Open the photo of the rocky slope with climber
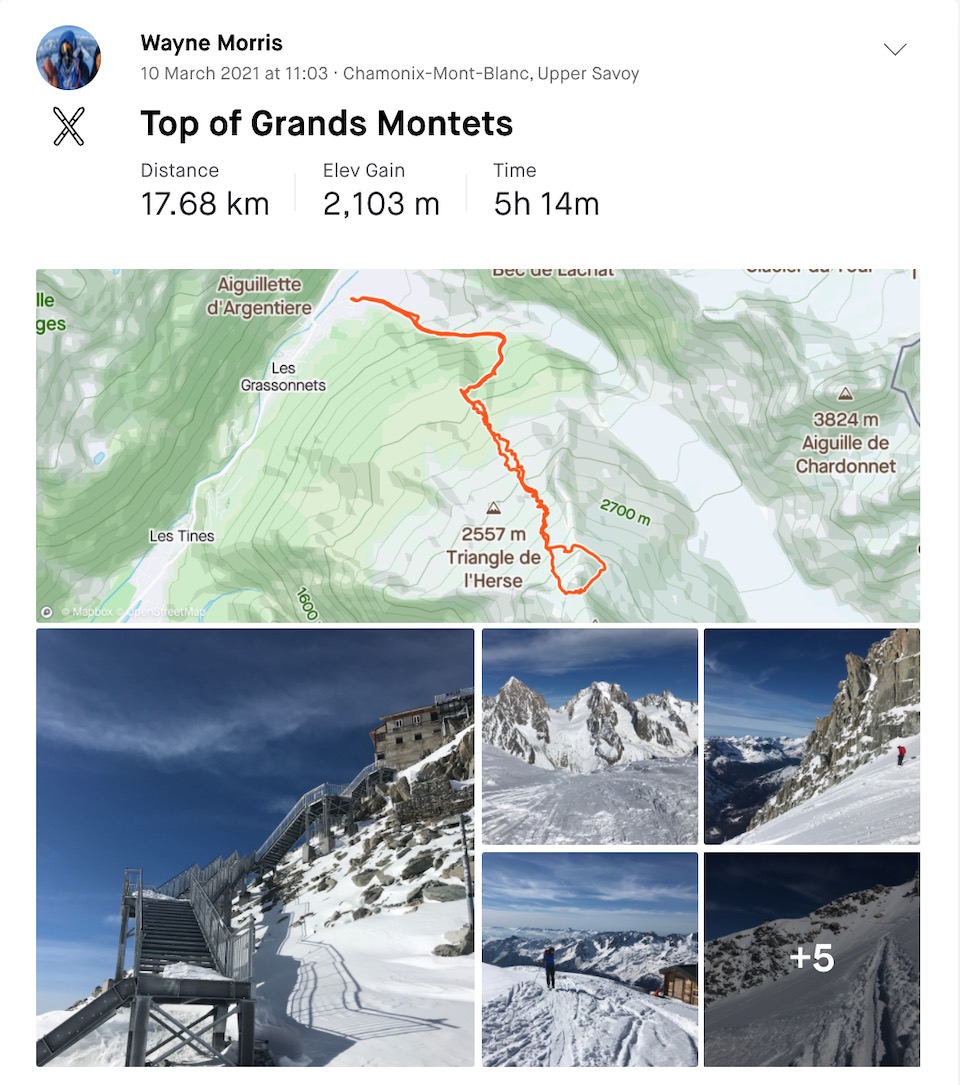This screenshot has height=1085, width=960. pos(811,736)
